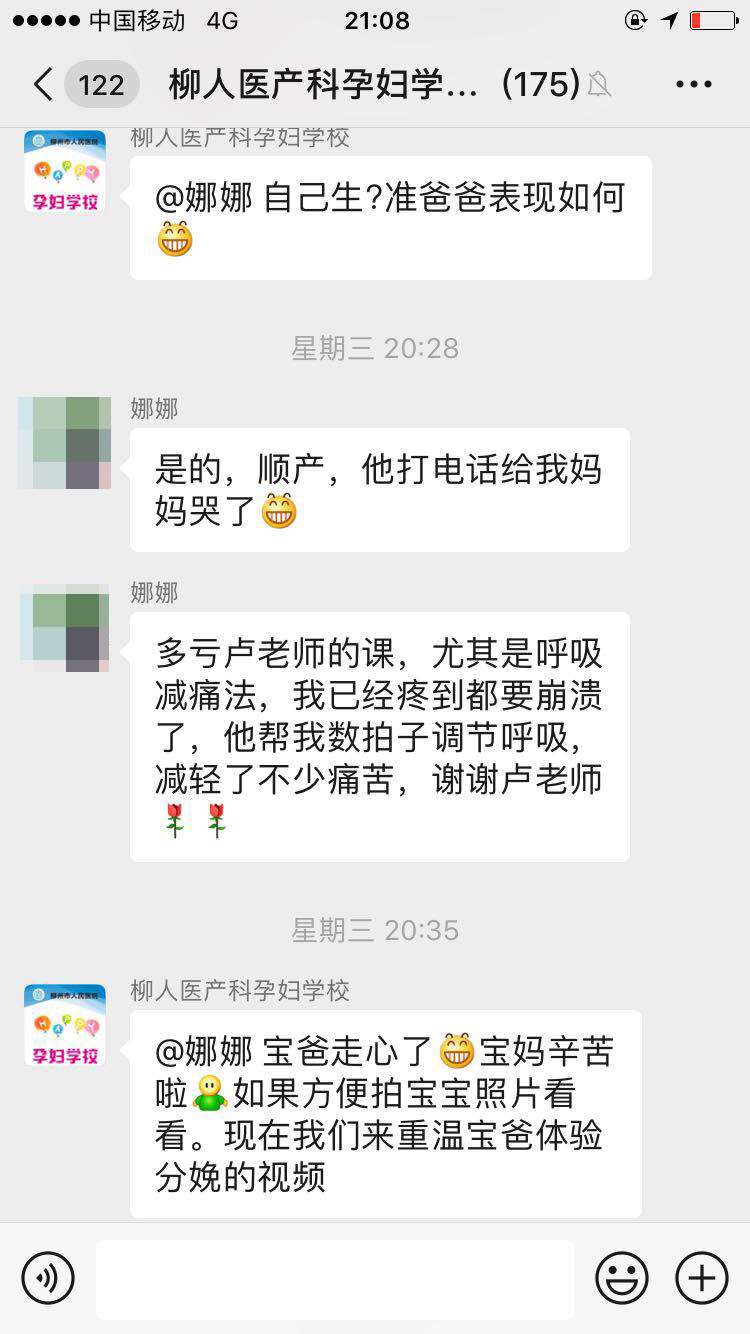
Task: Open the emoji sticker panel
Action: [622, 1278]
